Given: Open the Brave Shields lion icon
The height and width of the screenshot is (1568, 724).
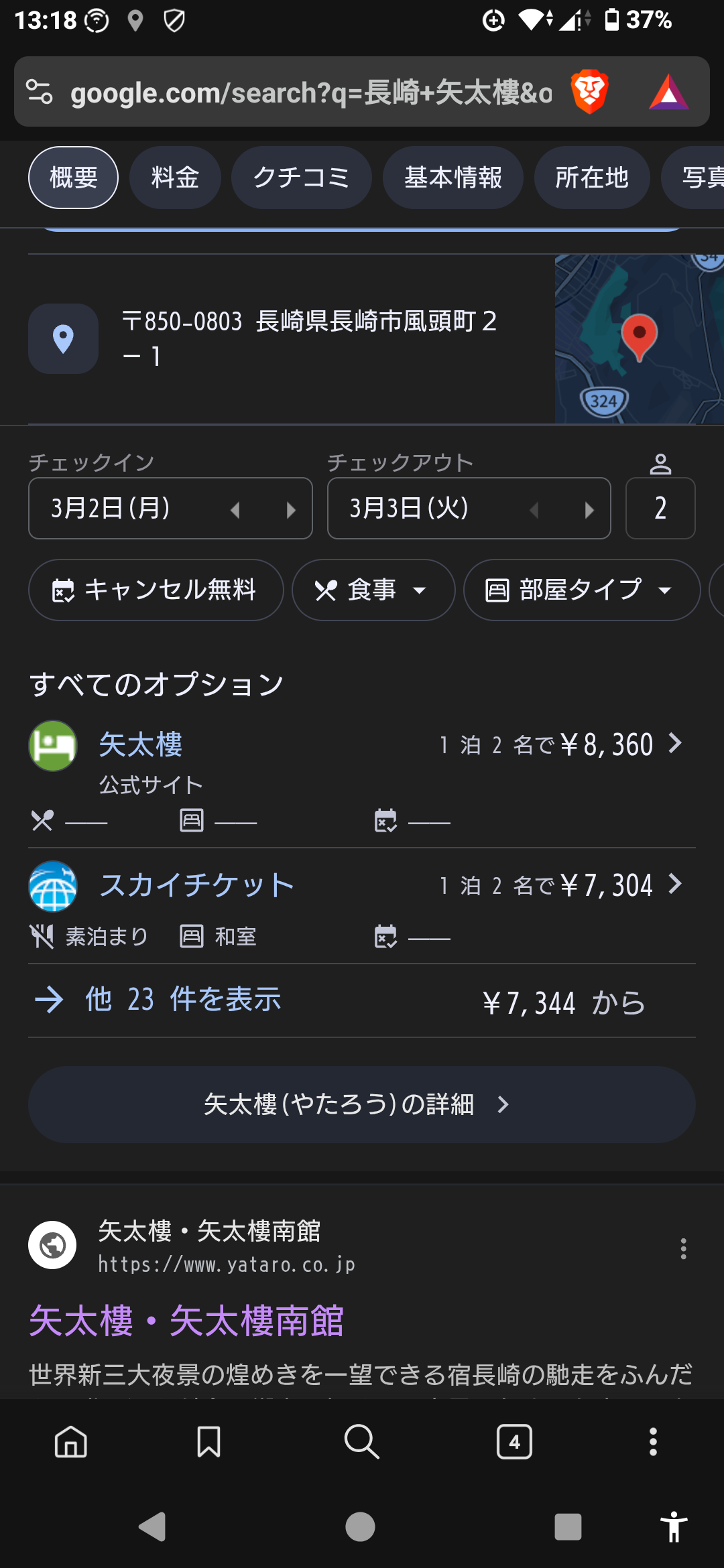Looking at the screenshot, I should pos(589,92).
